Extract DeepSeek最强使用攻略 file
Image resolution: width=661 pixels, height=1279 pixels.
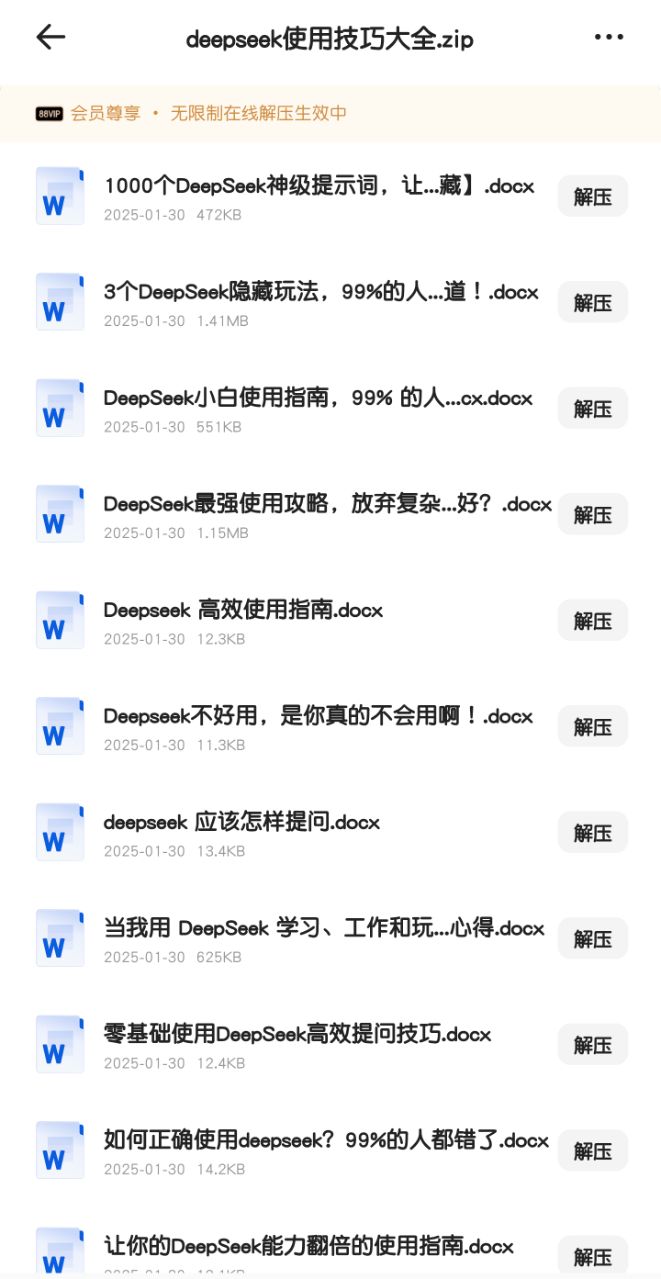pos(592,515)
